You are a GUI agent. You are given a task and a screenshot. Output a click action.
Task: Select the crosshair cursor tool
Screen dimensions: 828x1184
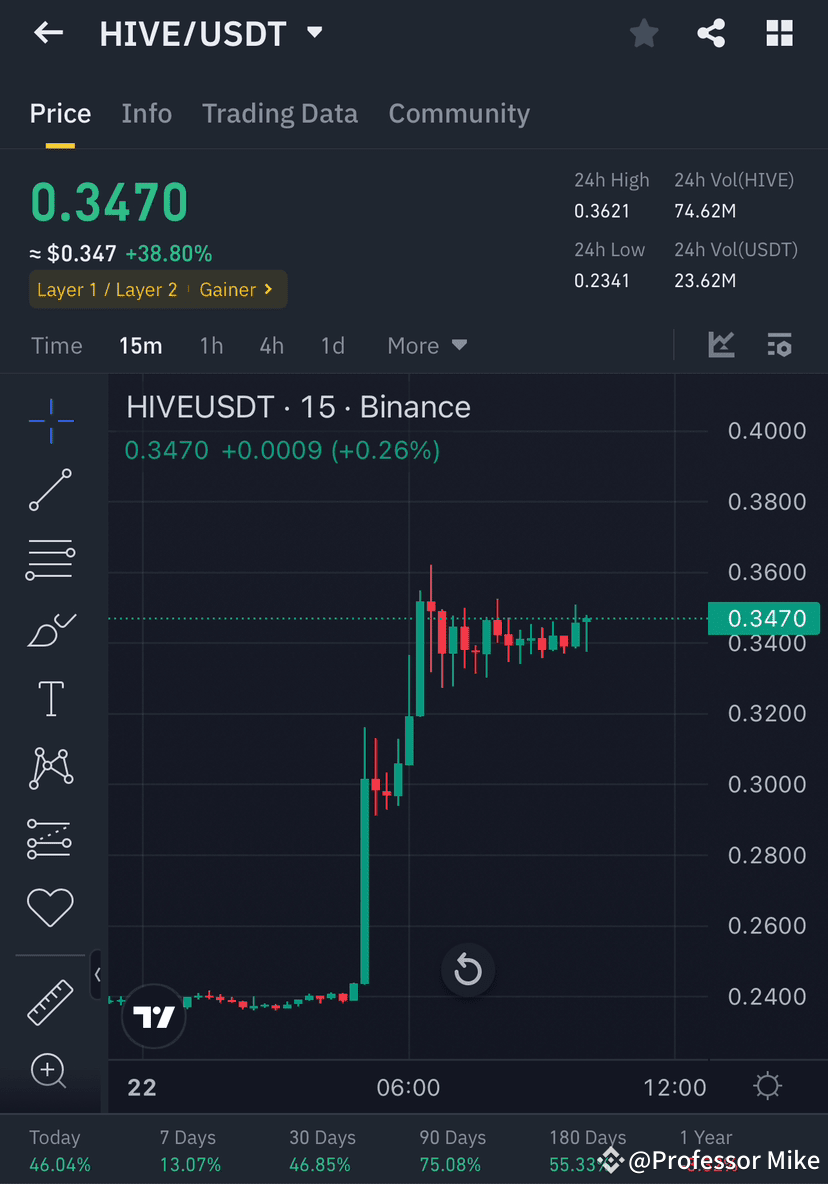[x=50, y=421]
